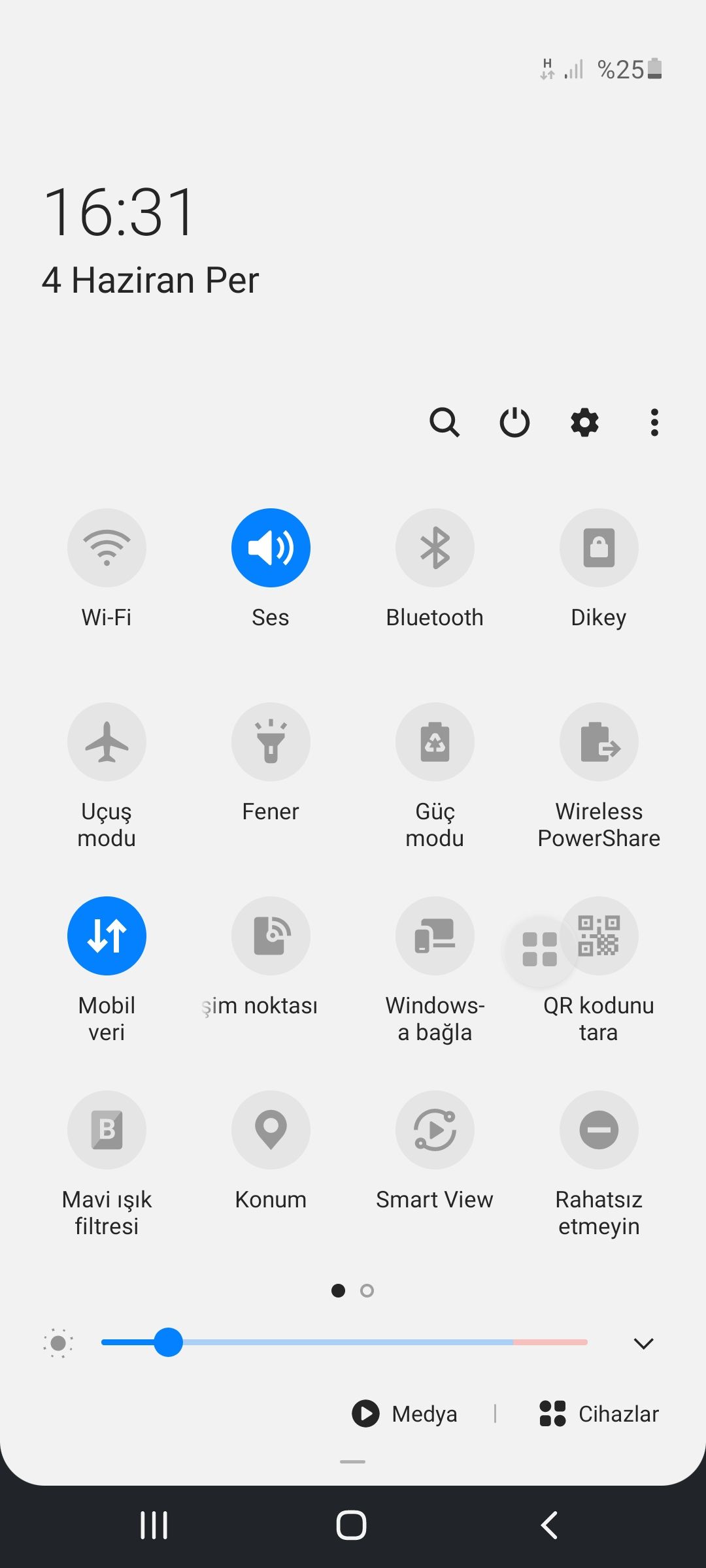
Task: Expand the brightness options chevron
Action: tap(643, 1343)
